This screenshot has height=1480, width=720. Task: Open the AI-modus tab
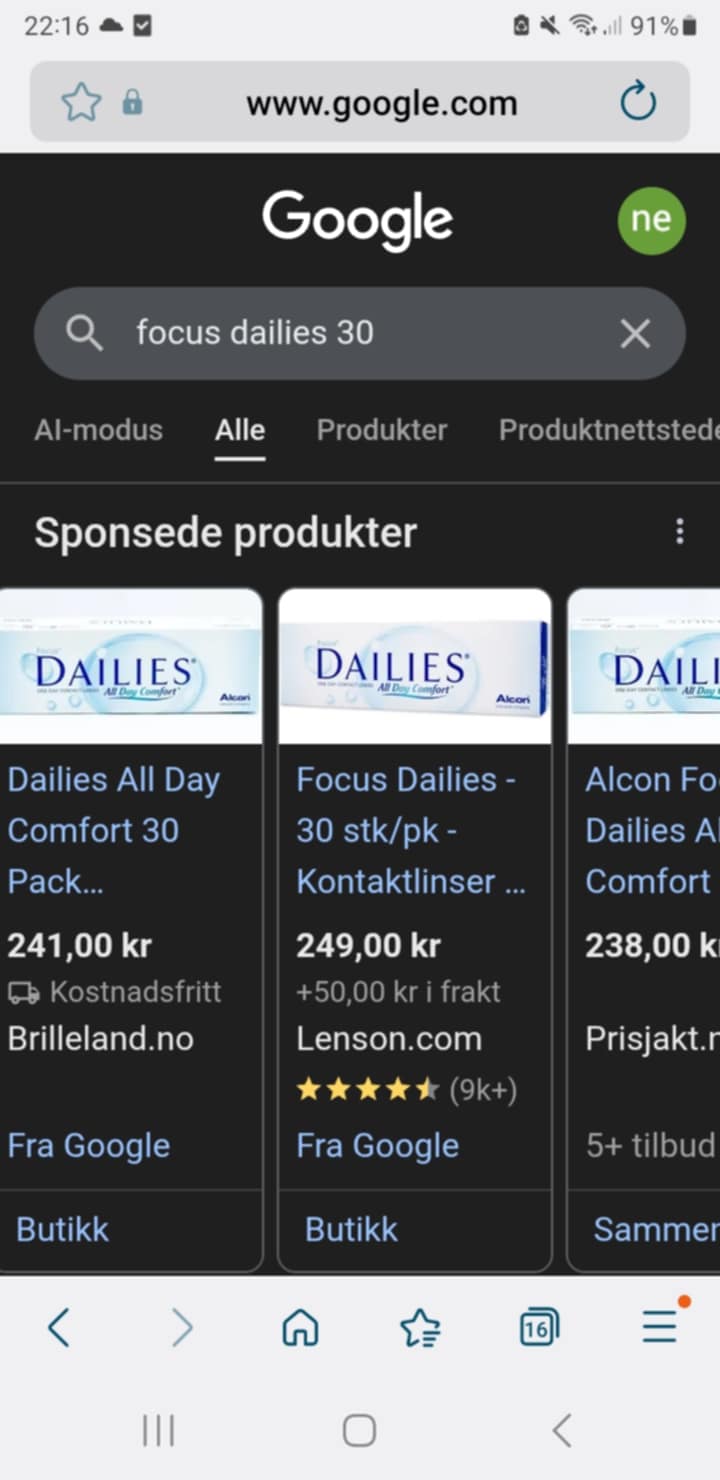tap(98, 430)
